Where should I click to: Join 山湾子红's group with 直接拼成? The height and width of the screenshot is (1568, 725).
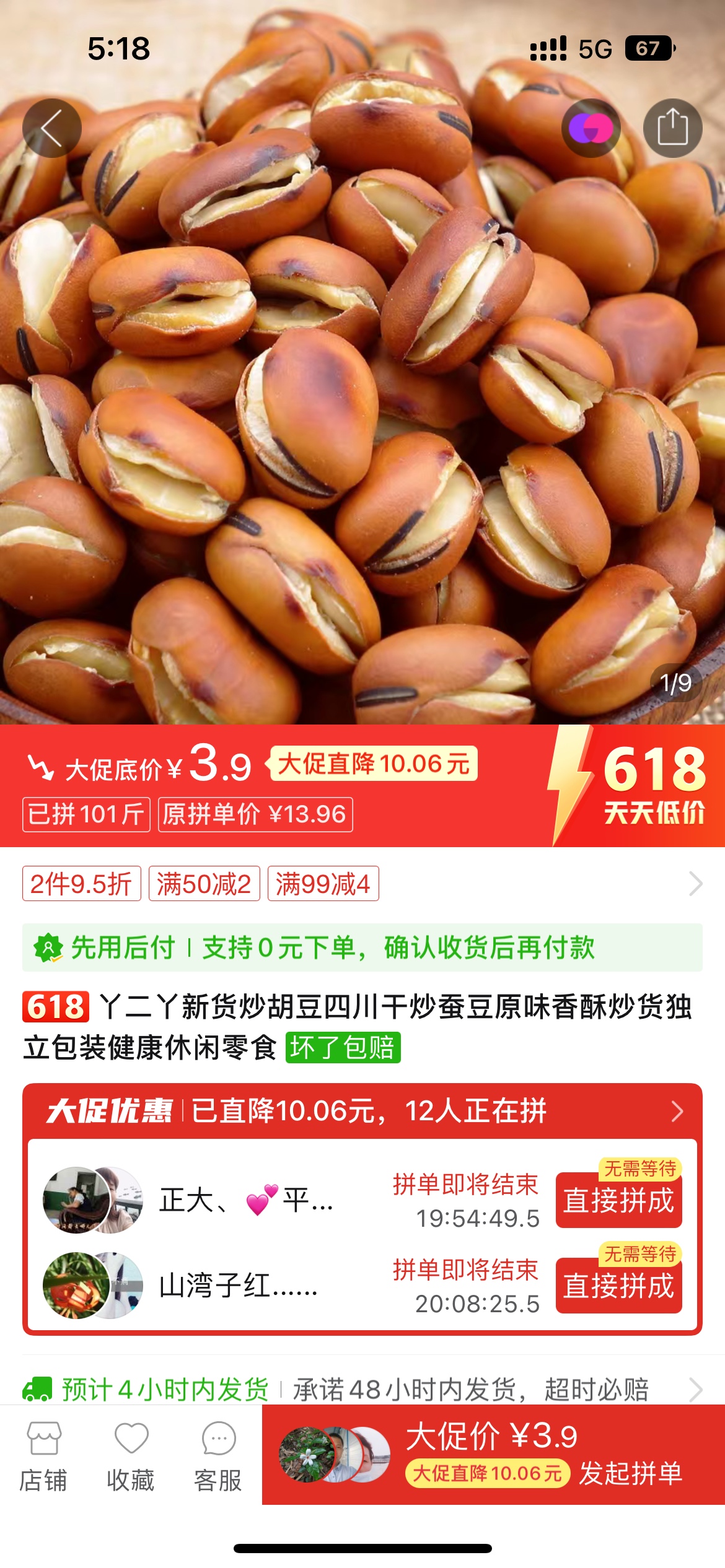(618, 1286)
